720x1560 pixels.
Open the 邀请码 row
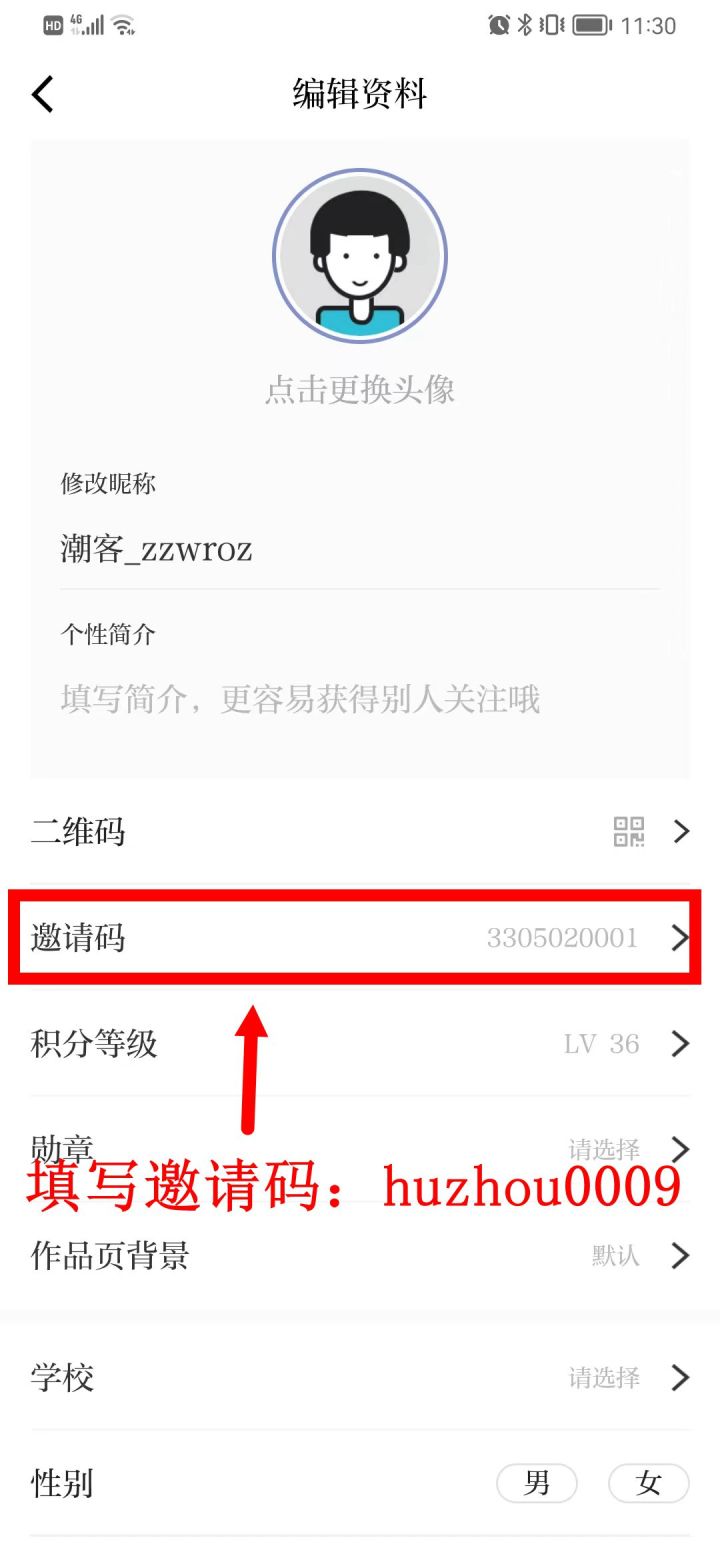coord(359,938)
